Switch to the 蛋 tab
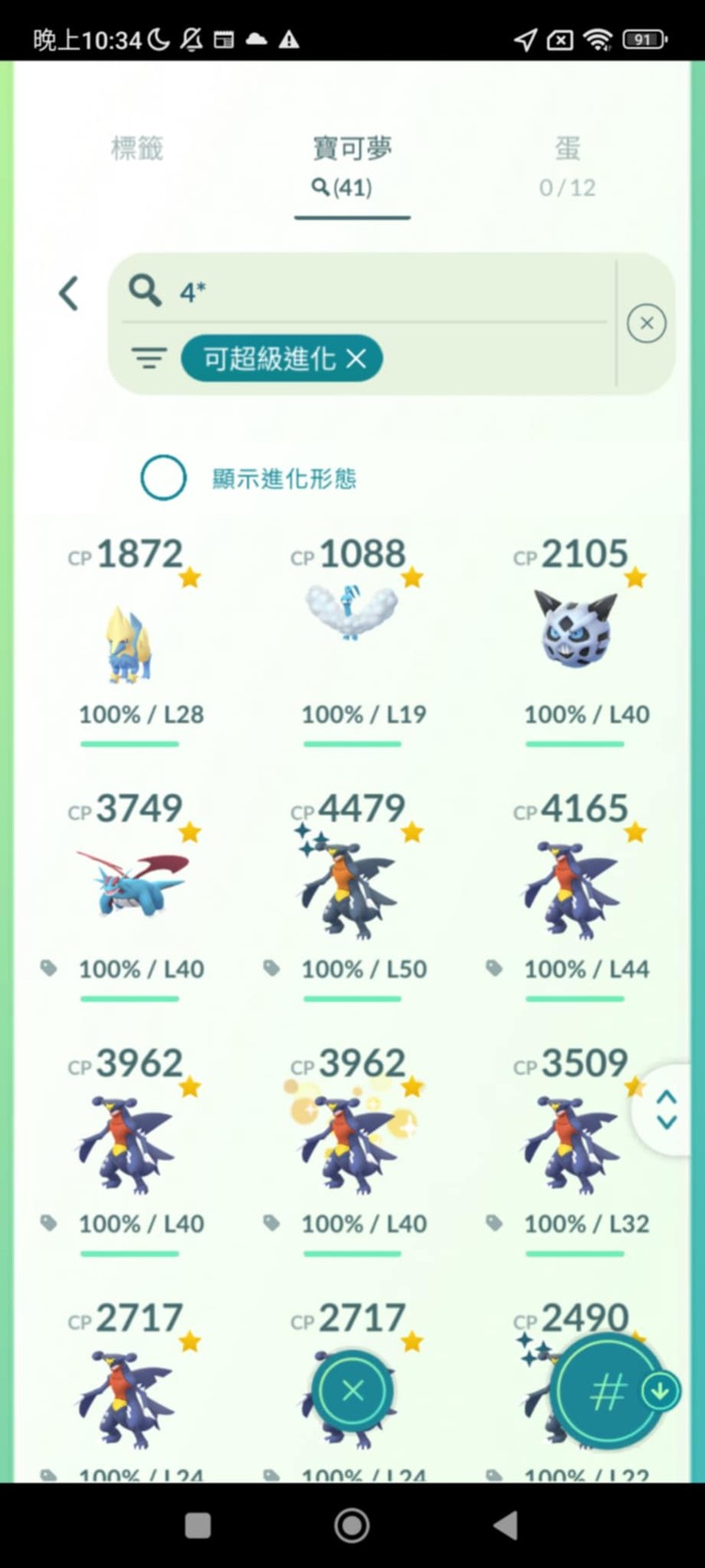Image resolution: width=705 pixels, height=1568 pixels. click(567, 164)
